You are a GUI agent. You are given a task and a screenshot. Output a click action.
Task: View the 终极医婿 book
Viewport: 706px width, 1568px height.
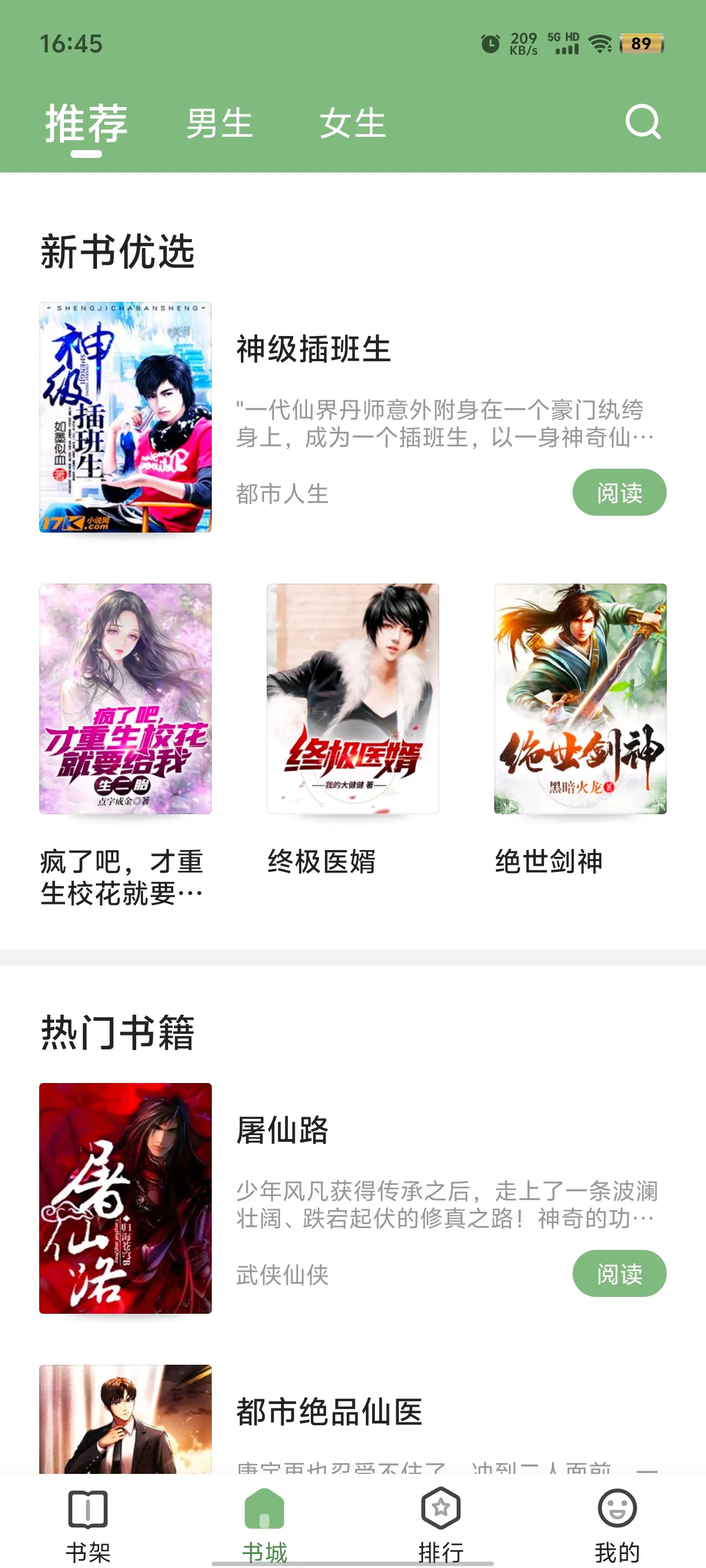(x=352, y=699)
